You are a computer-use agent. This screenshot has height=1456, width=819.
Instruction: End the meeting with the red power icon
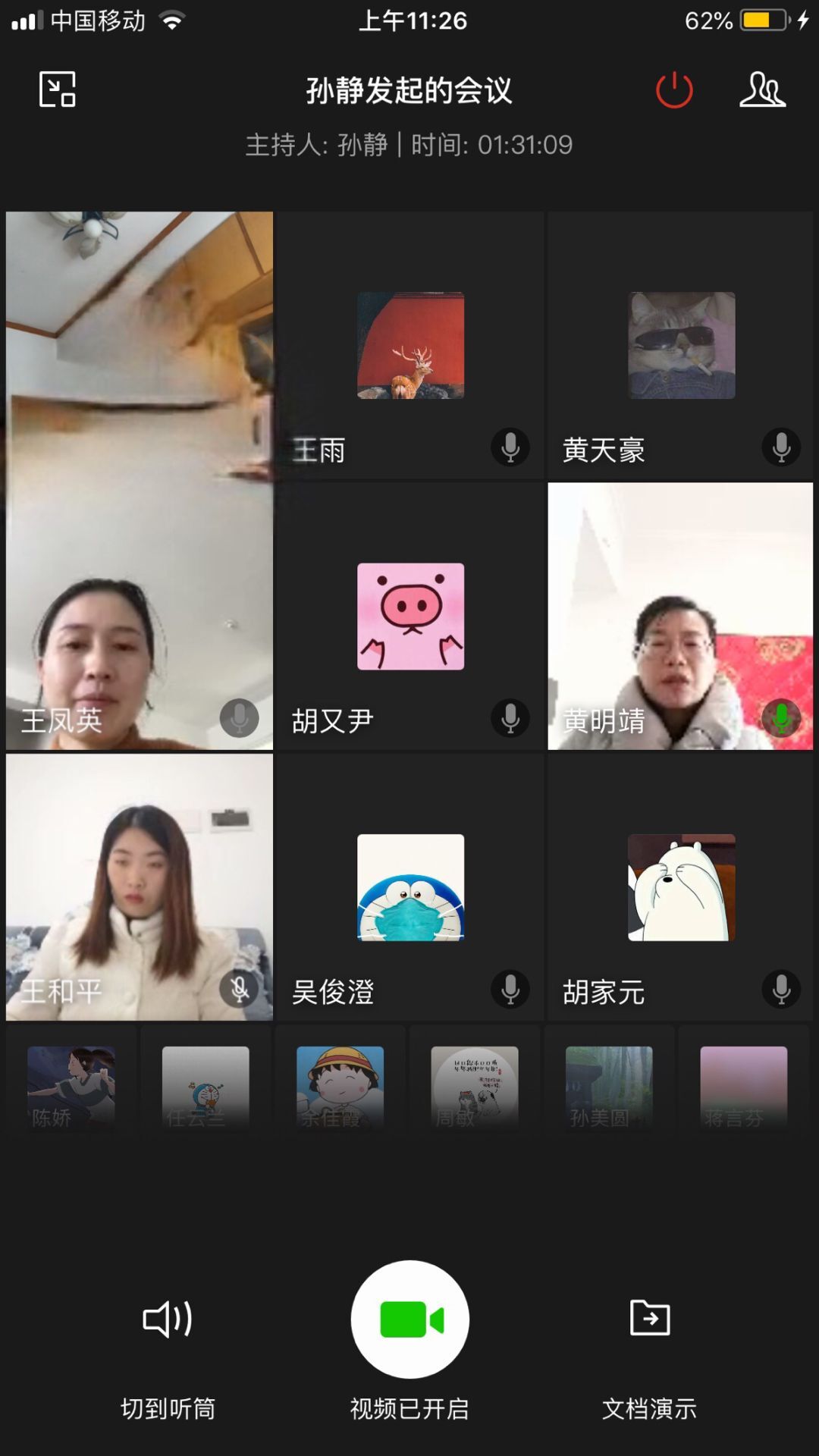click(x=674, y=90)
